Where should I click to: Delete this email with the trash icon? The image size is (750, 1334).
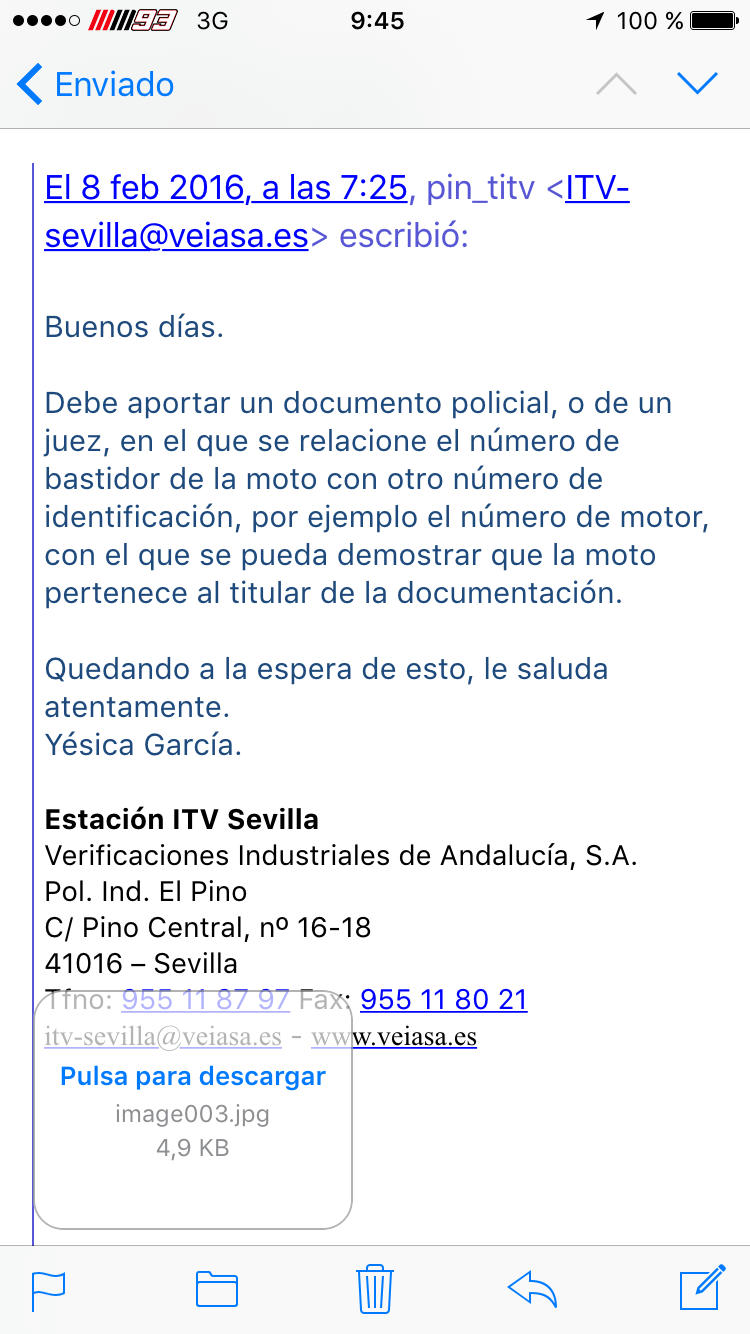[x=375, y=1288]
